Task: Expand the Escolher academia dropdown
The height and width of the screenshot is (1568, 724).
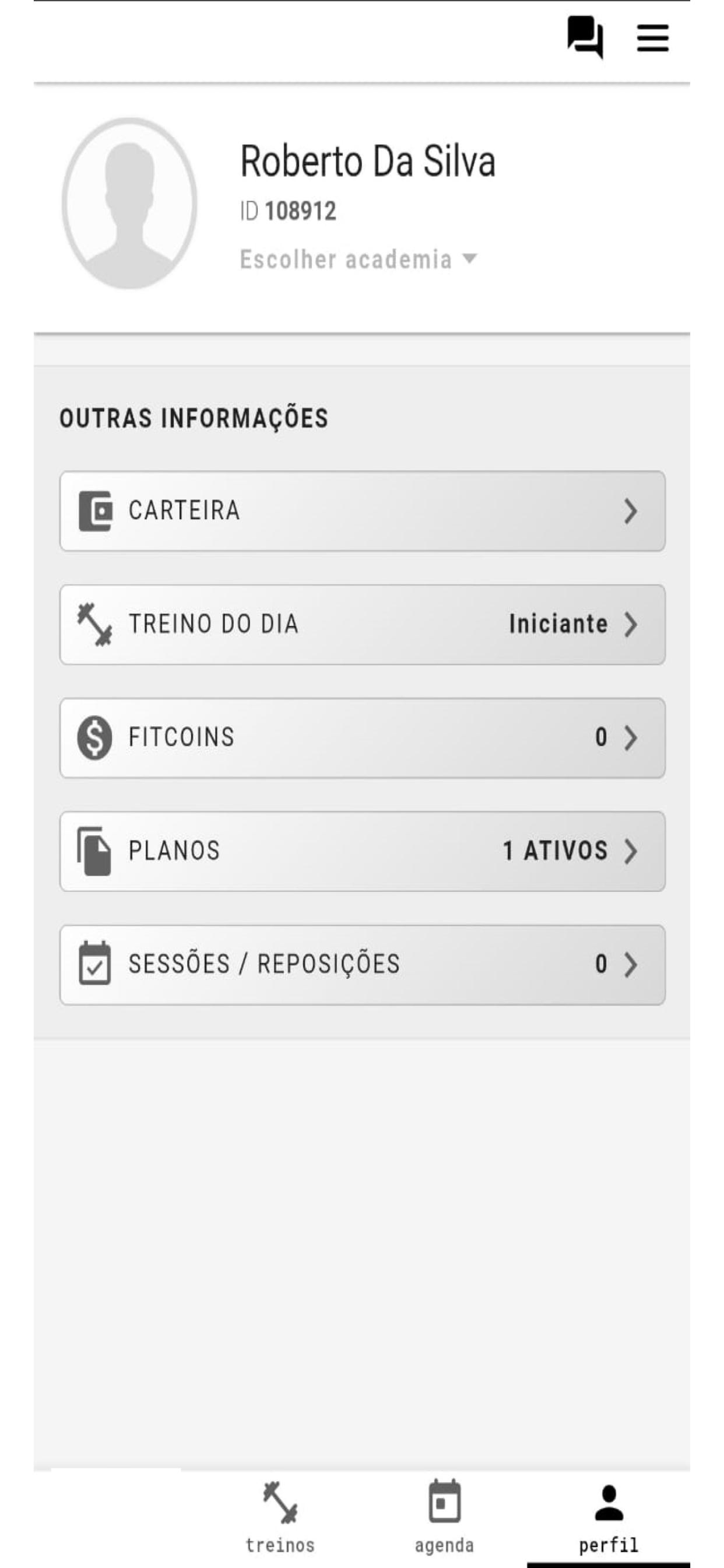Action: [x=359, y=260]
